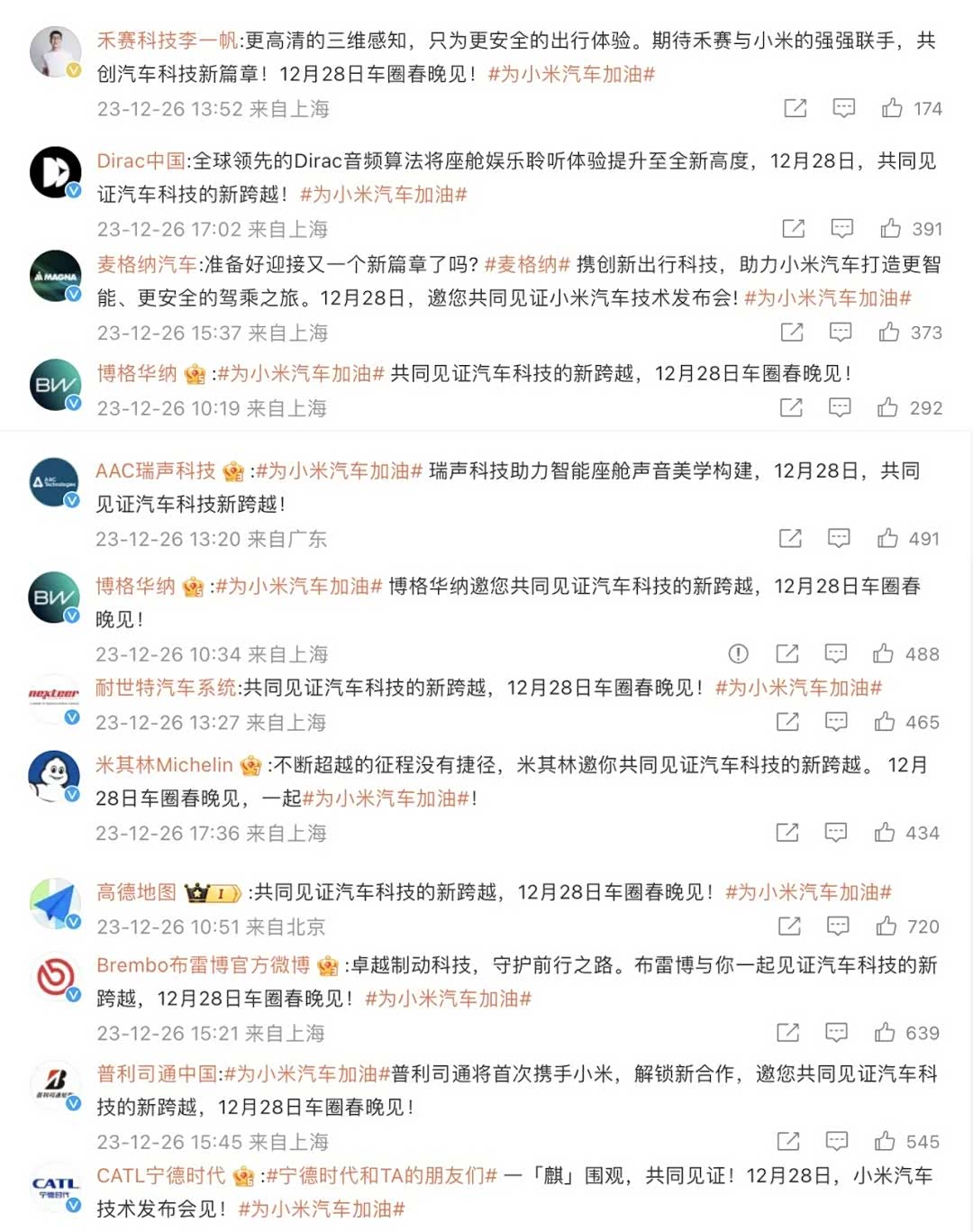Open CATL宁德时代's profile name
The height and width of the screenshot is (1232, 973).
pyautogui.click(x=161, y=1175)
